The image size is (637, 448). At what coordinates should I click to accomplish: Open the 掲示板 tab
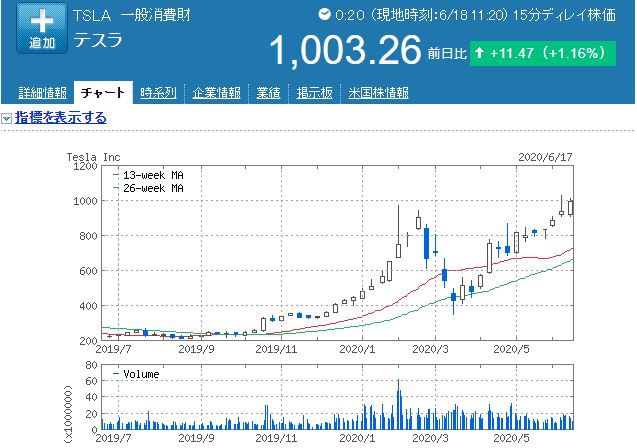tap(315, 93)
